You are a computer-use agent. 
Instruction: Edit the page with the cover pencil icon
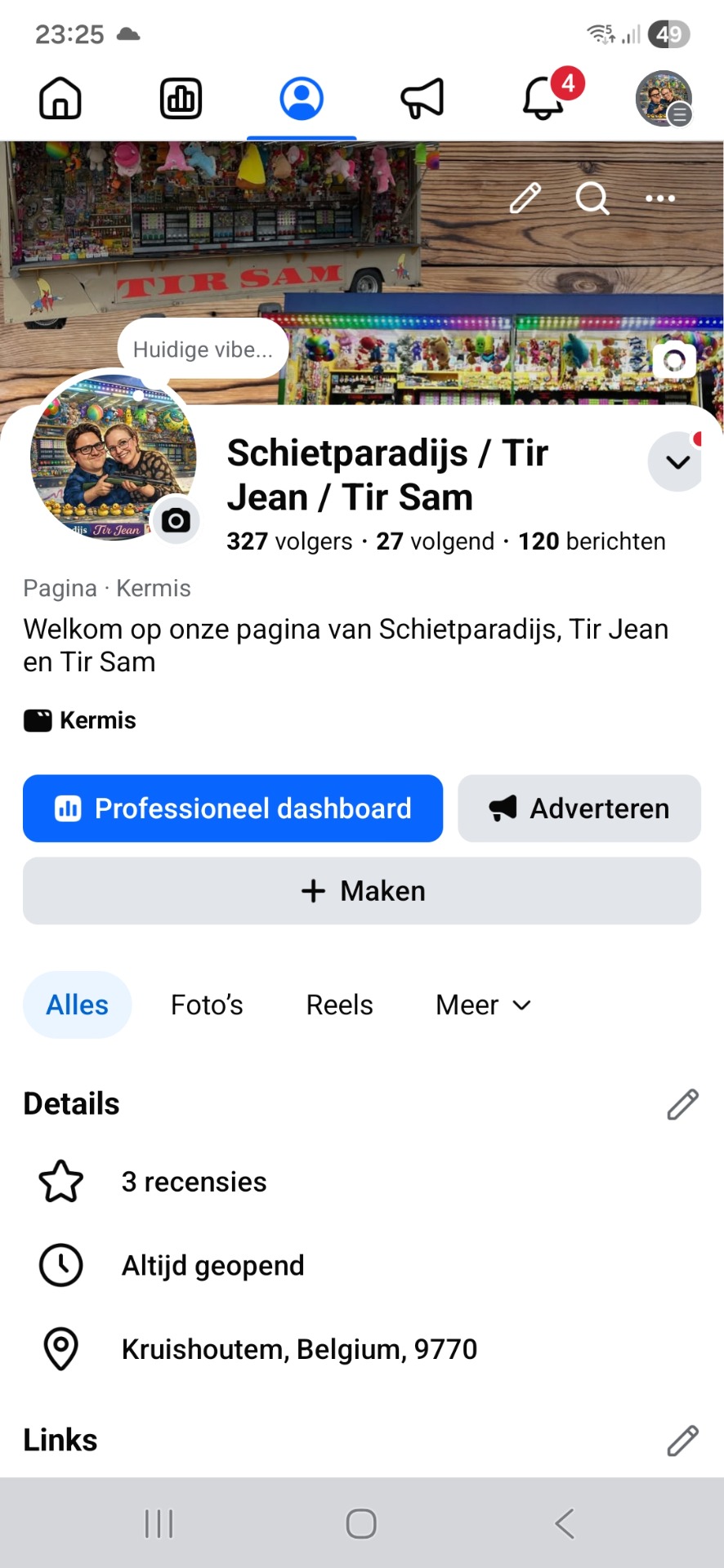(525, 198)
